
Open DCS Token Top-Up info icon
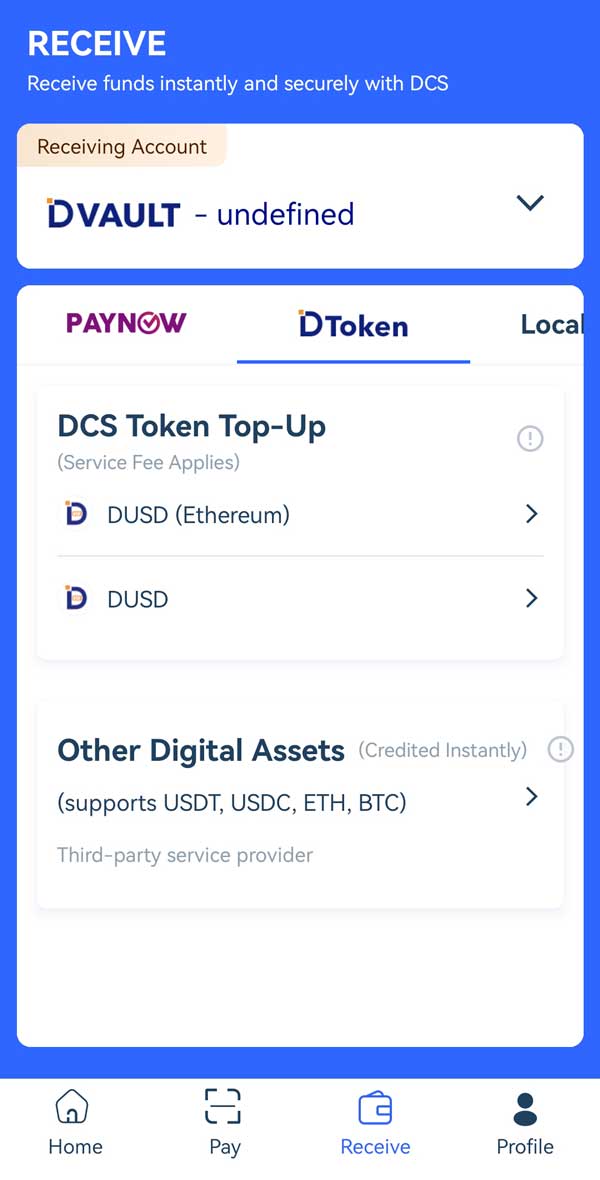click(529, 438)
